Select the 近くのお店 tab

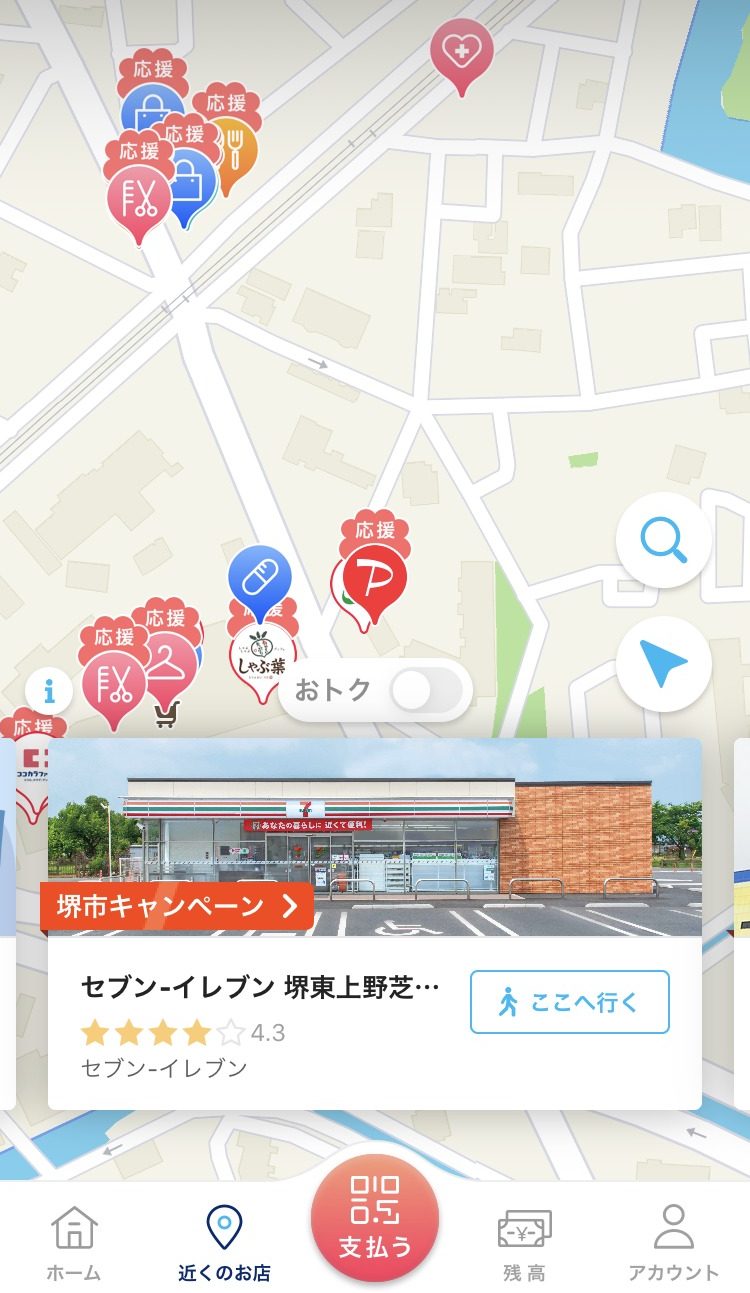tap(224, 1242)
